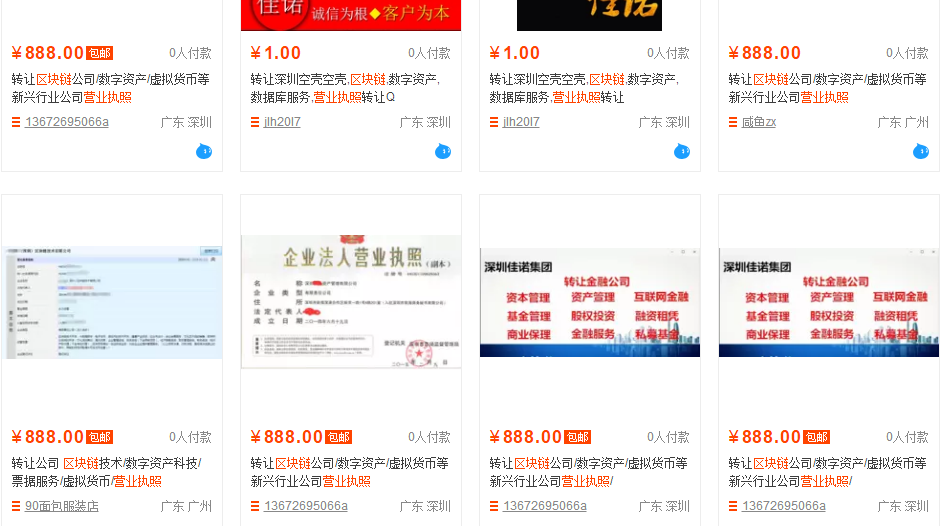Tap Wangwang chat icon on the 转让Q listing

(442, 152)
